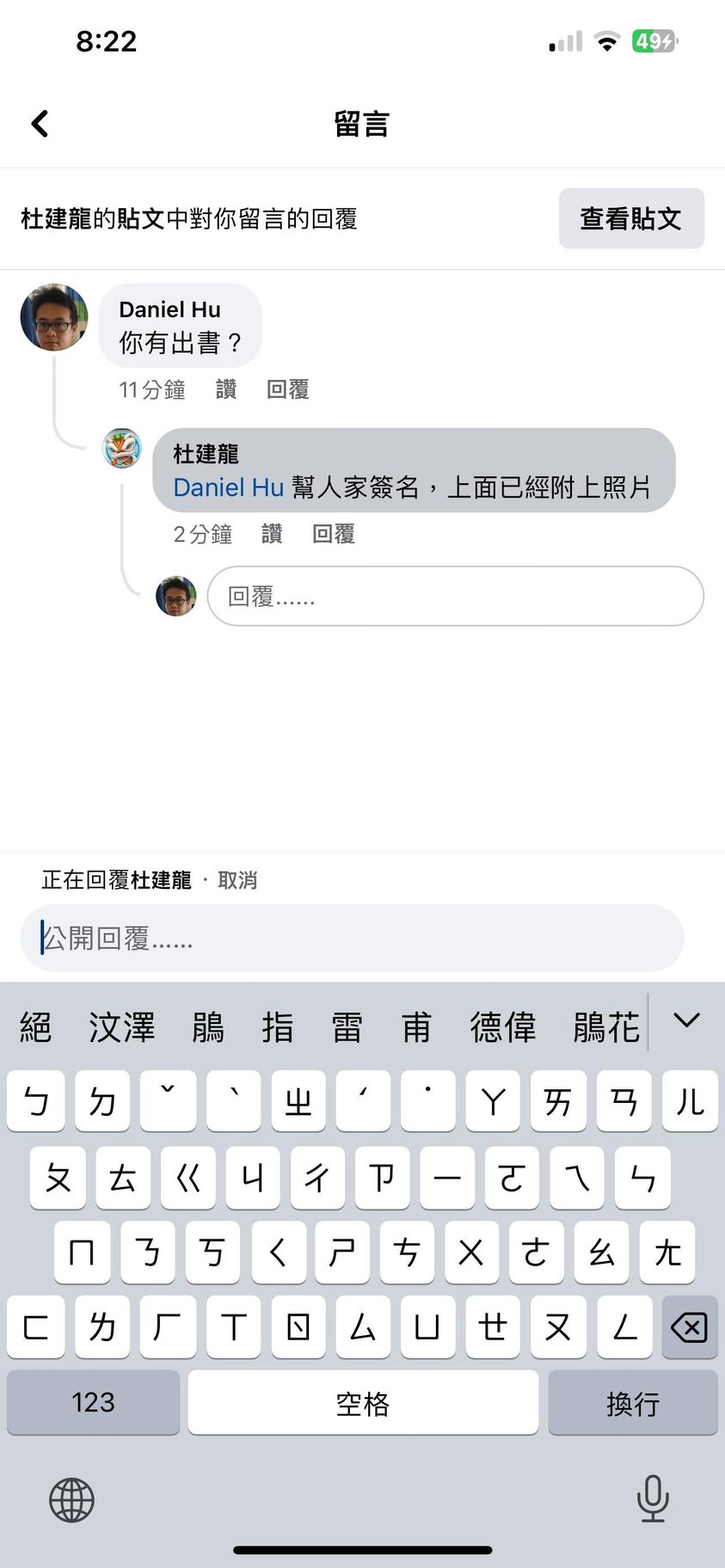Switch the keyboard to 123 number mode
Screen dimensions: 725x1568
click(93, 1402)
